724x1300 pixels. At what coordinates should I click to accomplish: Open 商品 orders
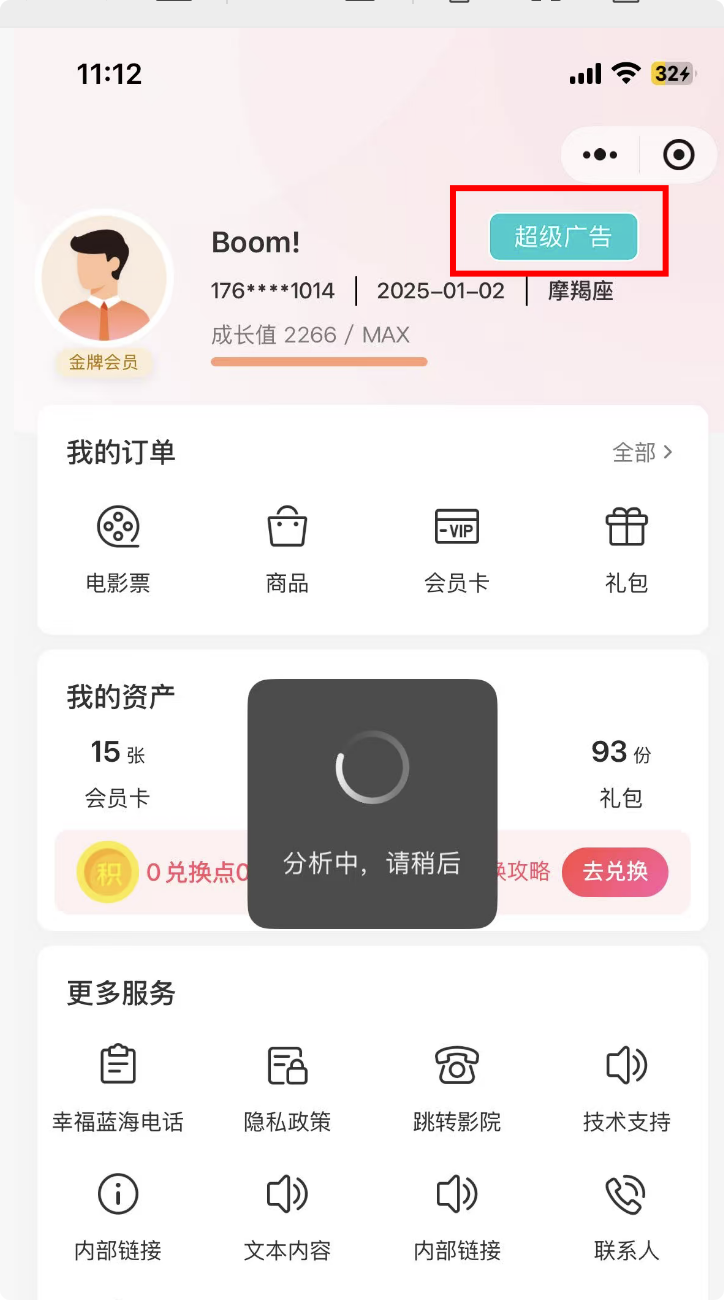(287, 550)
